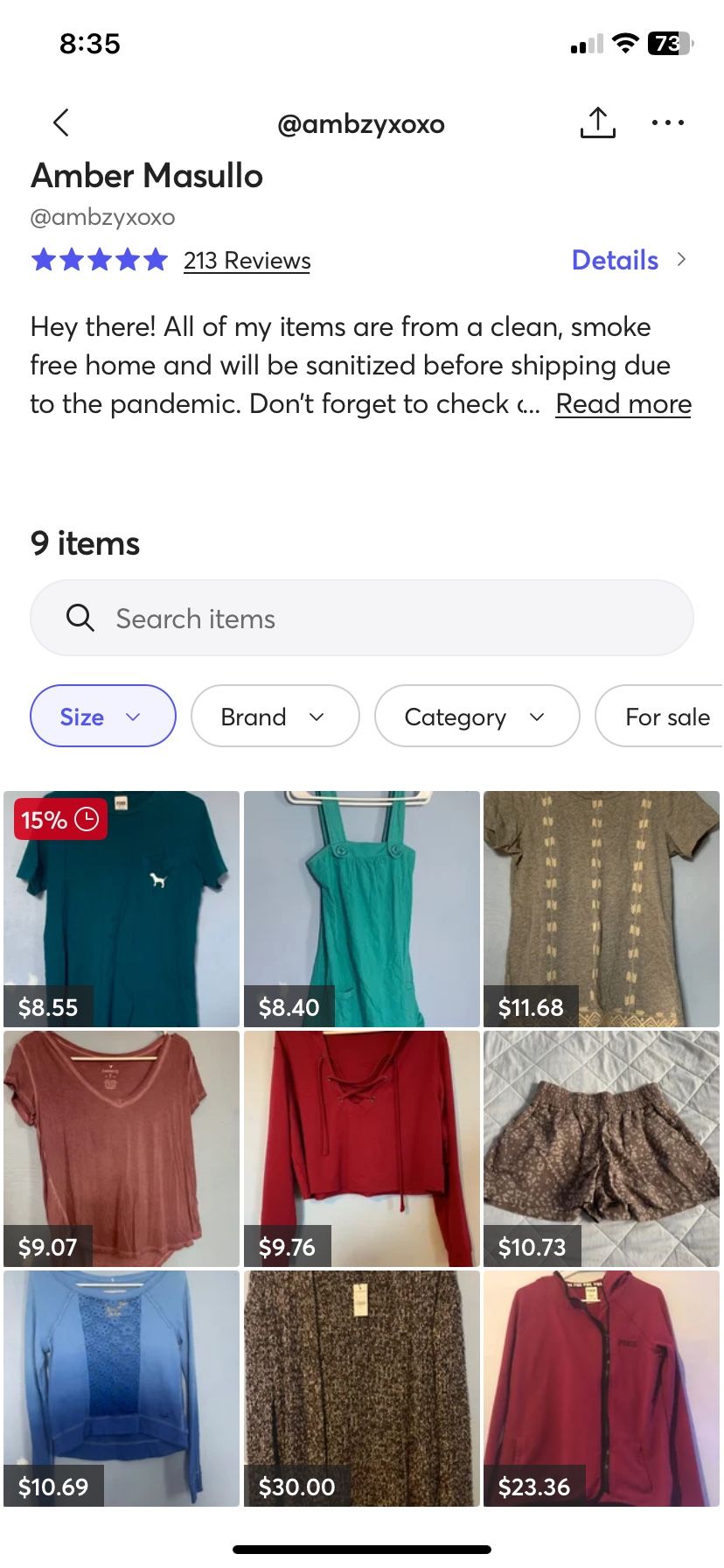The image size is (724, 1568).
Task: Open the $8.55 teal t-shirt listing
Action: (122, 908)
